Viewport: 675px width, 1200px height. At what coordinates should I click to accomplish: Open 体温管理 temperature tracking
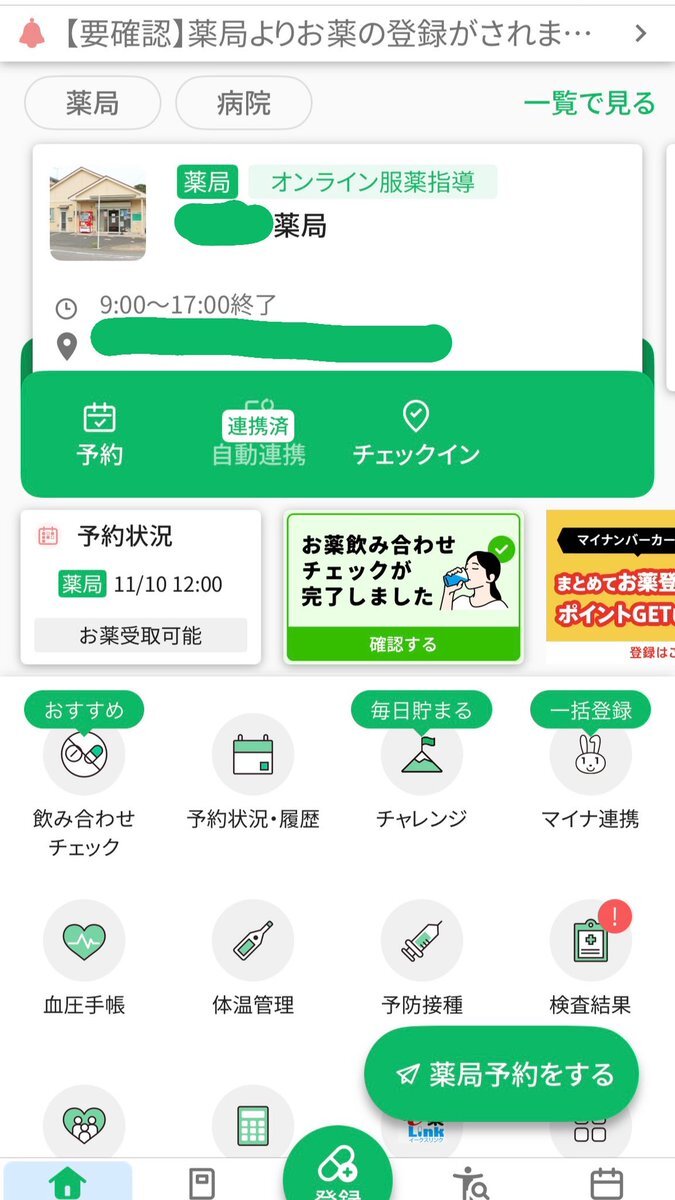(x=253, y=957)
